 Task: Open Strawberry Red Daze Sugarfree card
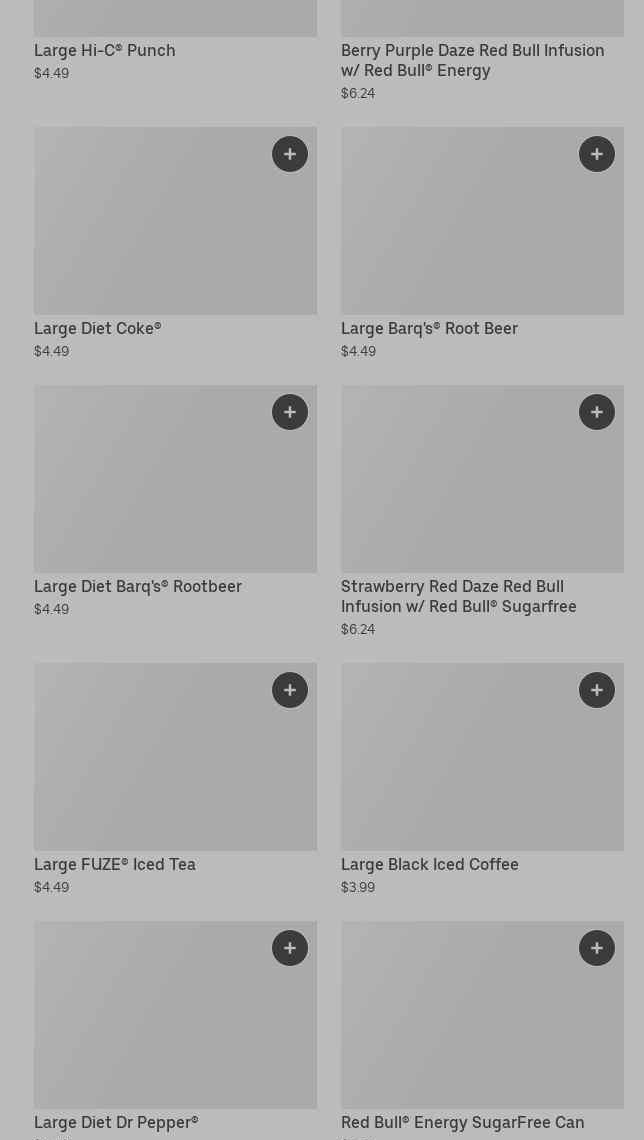tap(459, 597)
